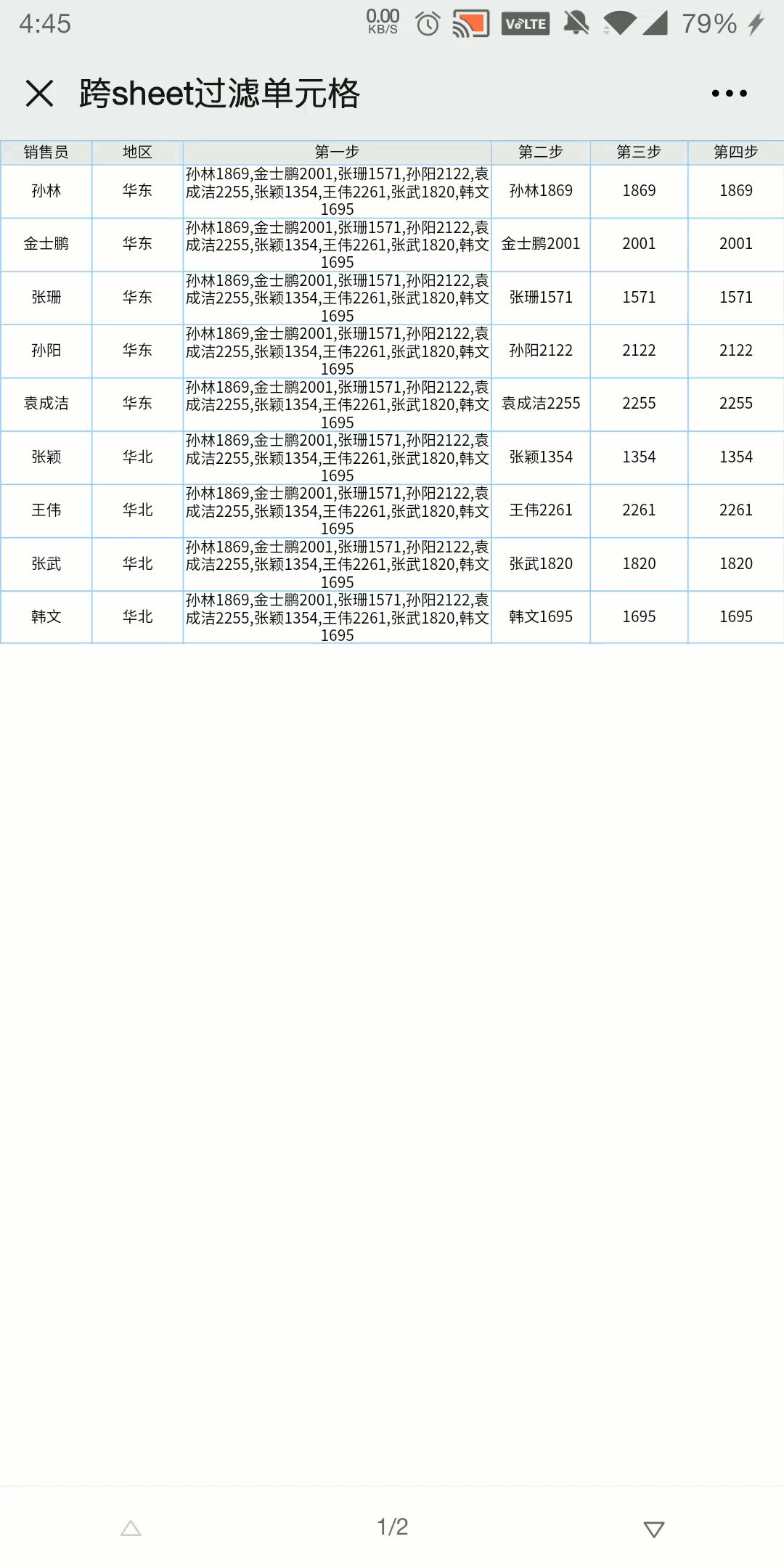Viewport: 784px width, 1568px height.
Task: Go to the previous page with up arrow
Action: click(x=131, y=1529)
